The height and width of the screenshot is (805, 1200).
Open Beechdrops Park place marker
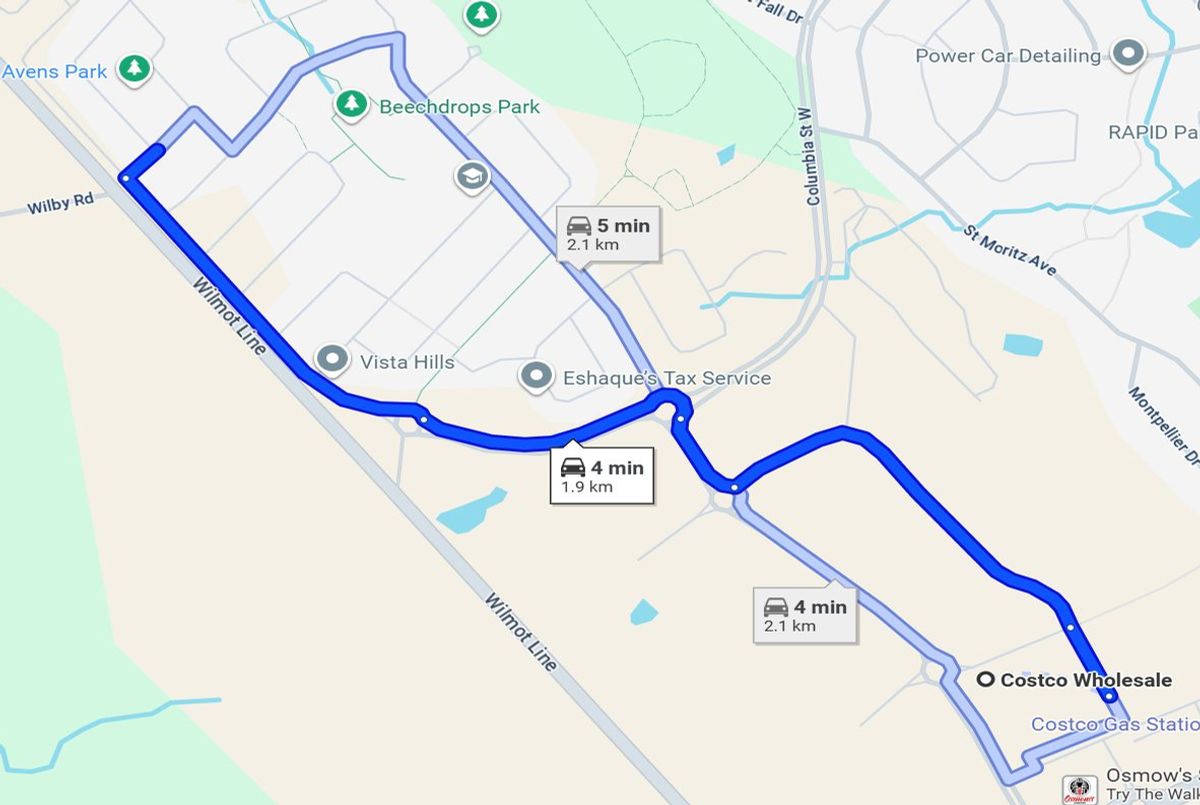coord(351,104)
